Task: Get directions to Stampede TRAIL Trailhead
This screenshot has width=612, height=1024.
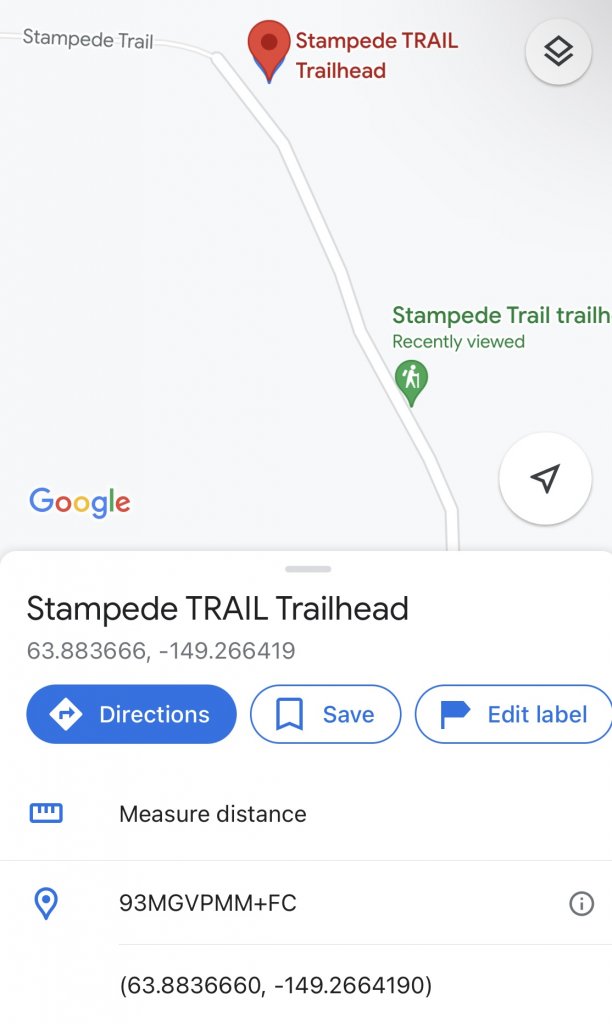Action: [x=131, y=714]
